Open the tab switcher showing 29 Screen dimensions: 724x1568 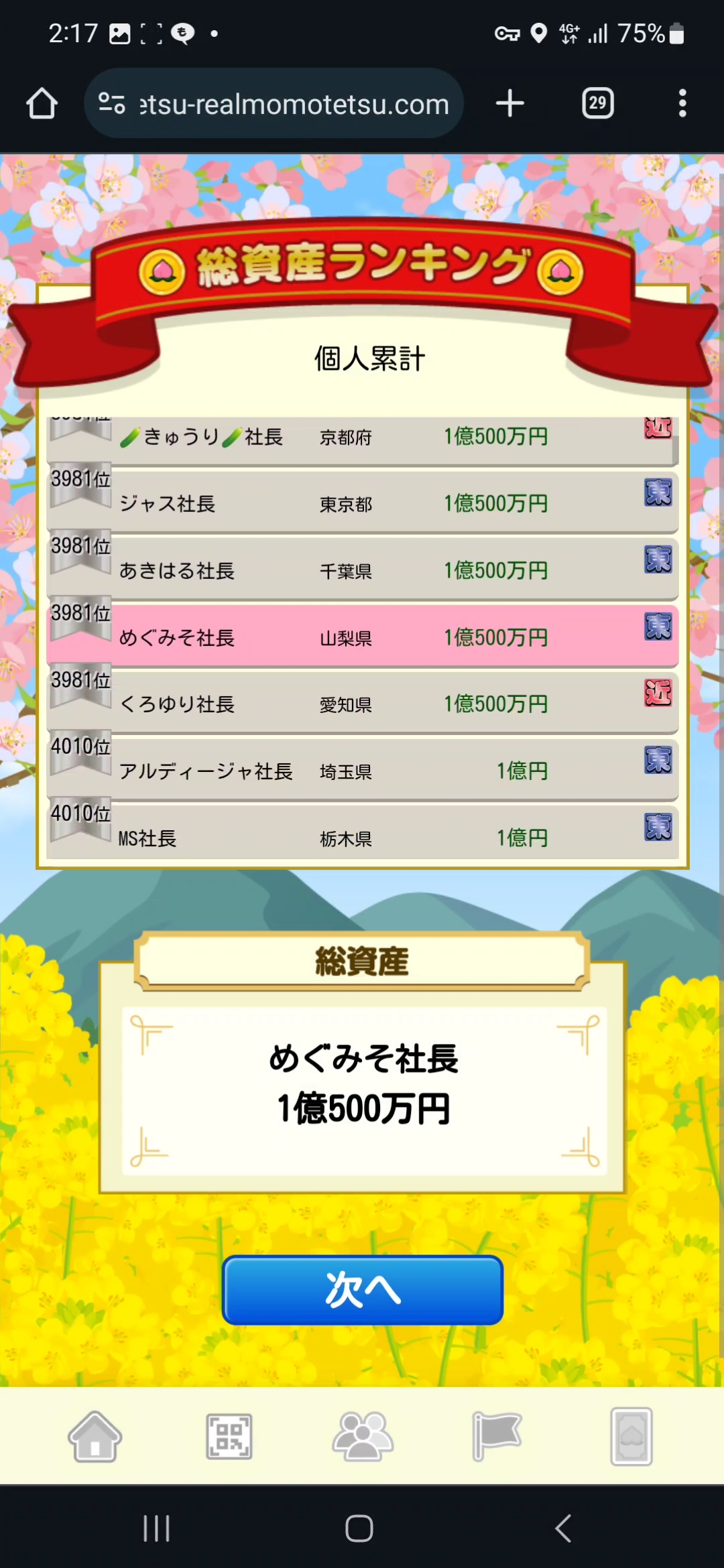(x=598, y=103)
